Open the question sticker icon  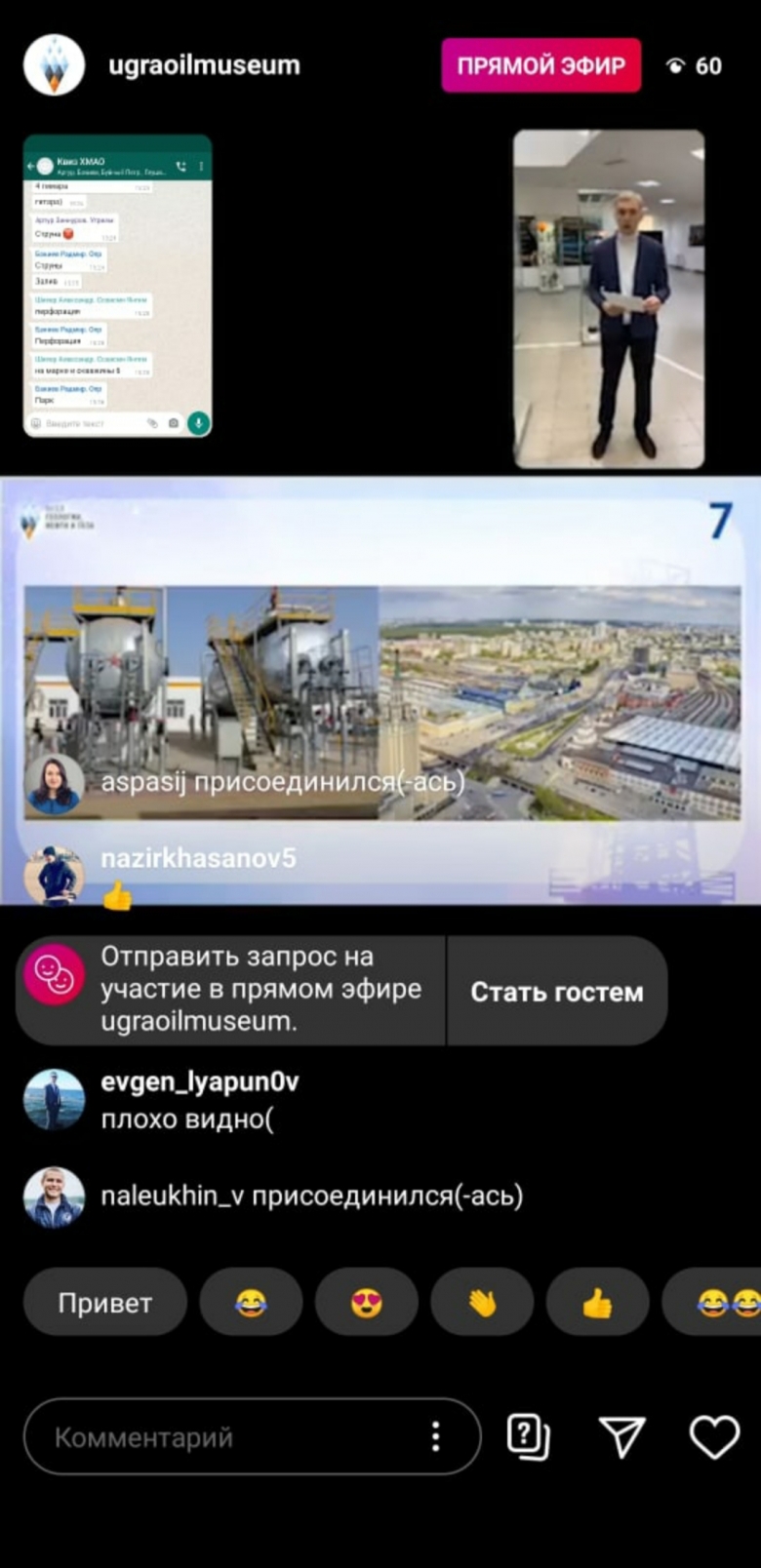[529, 1436]
